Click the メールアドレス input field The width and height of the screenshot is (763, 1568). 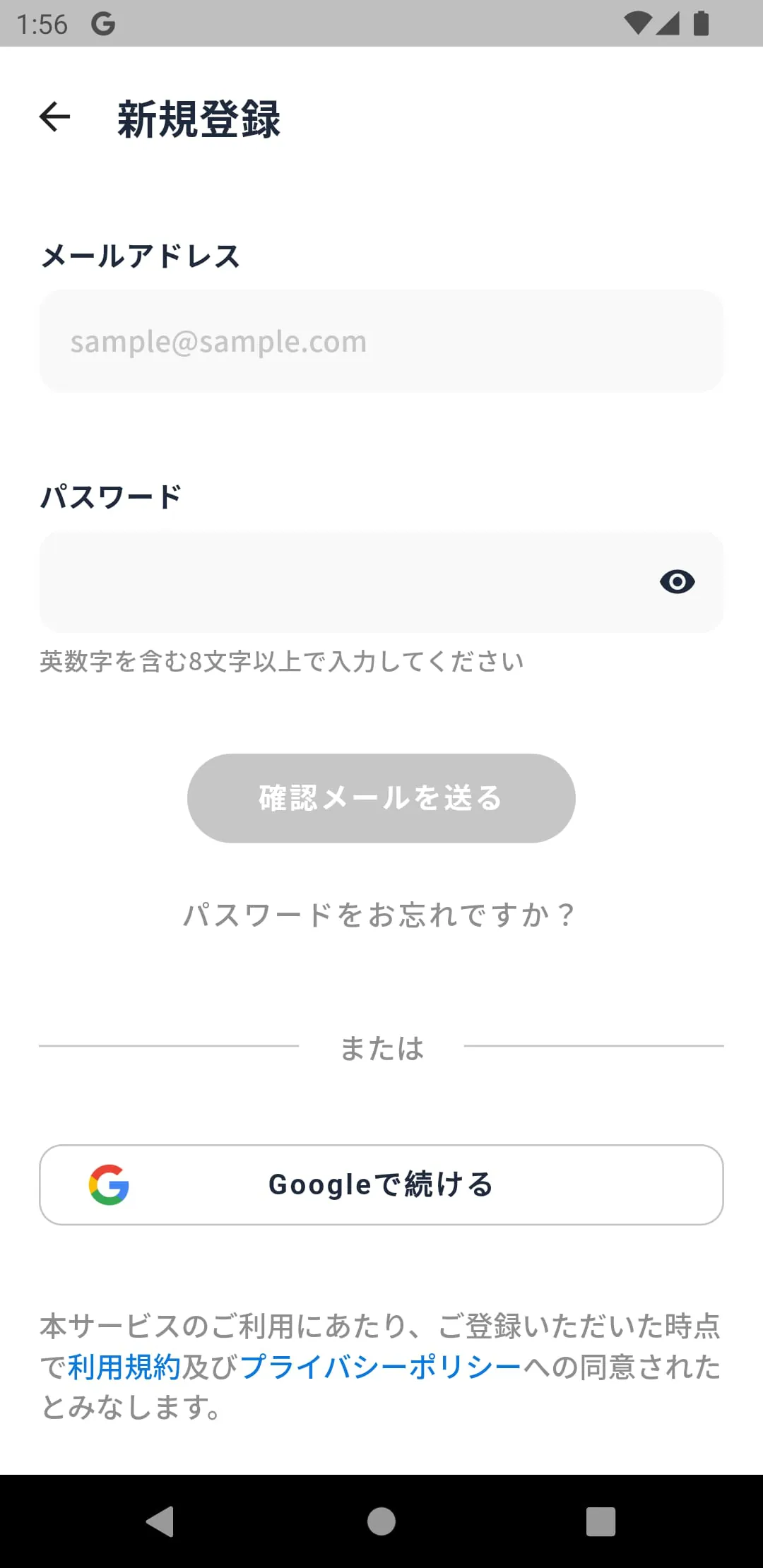pyautogui.click(x=381, y=341)
